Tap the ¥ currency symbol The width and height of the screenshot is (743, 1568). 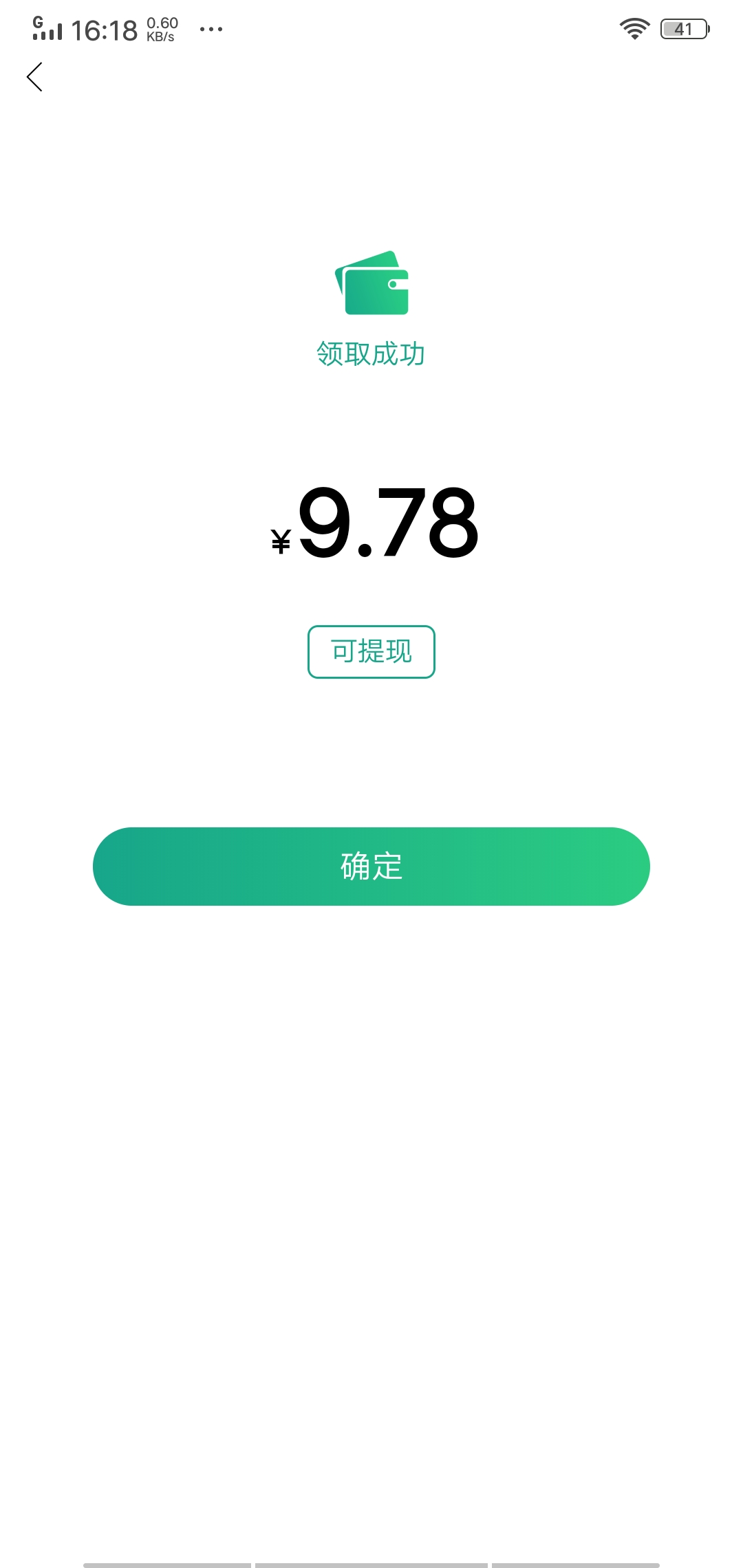coord(279,541)
